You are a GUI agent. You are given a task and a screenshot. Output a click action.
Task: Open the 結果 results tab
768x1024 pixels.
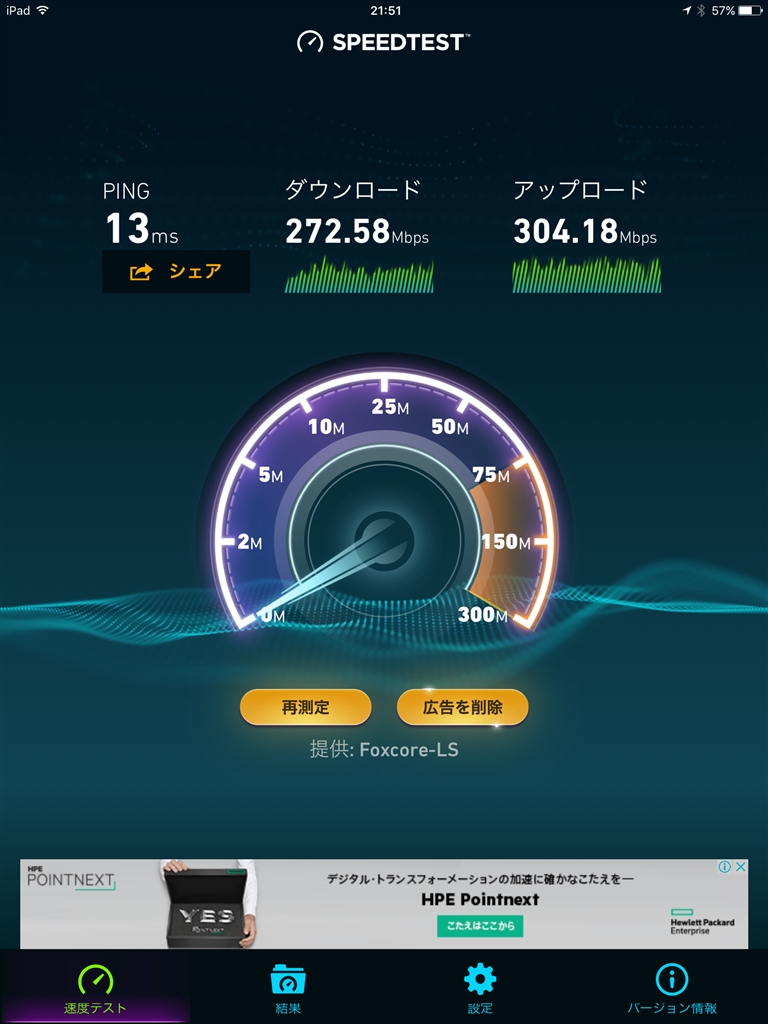click(288, 988)
